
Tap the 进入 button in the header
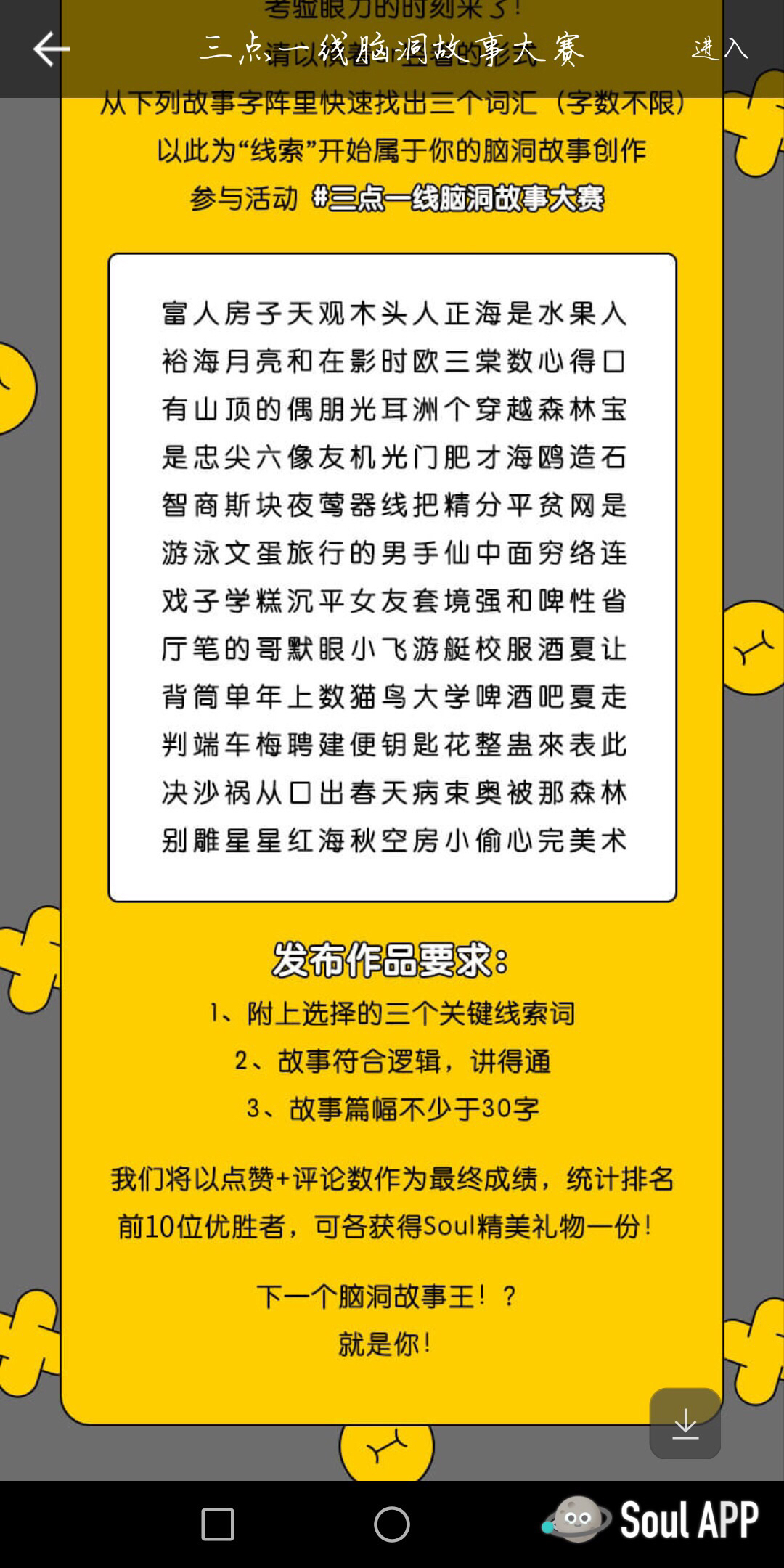719,49
